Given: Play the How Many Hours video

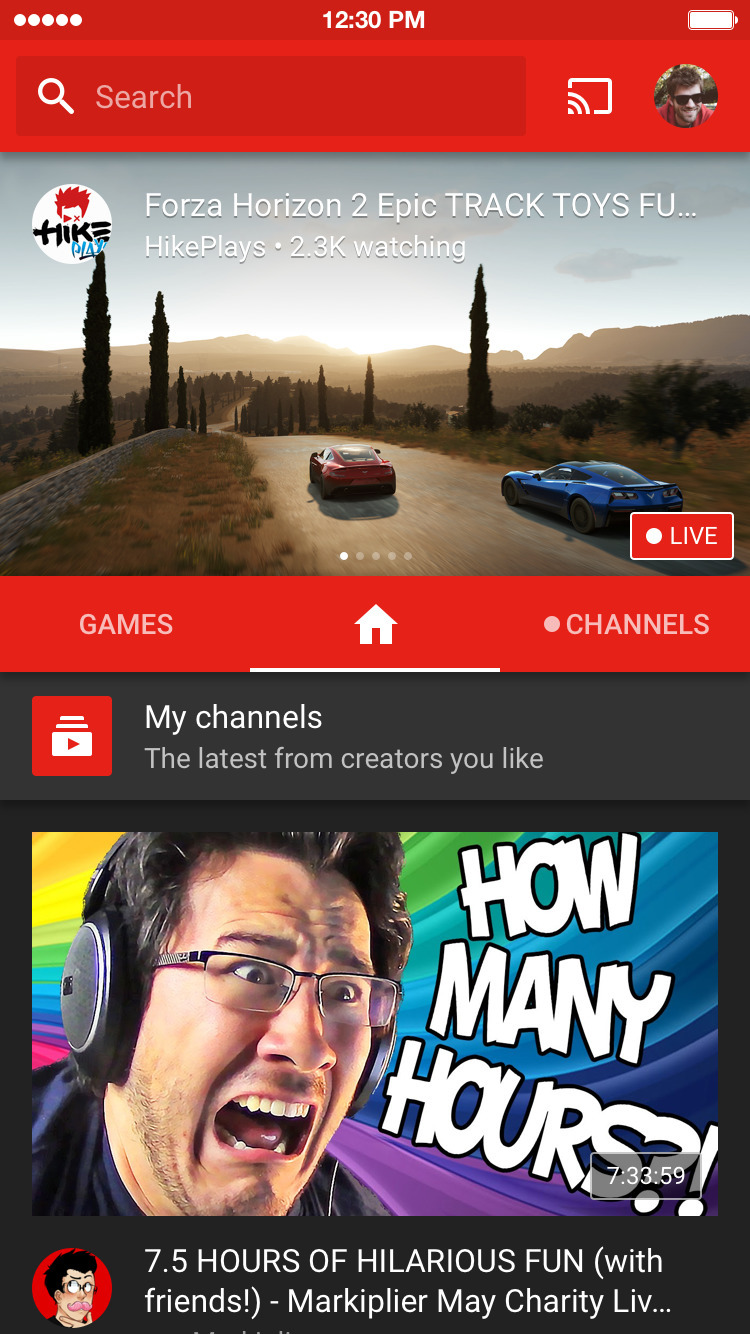Looking at the screenshot, I should point(375,1023).
